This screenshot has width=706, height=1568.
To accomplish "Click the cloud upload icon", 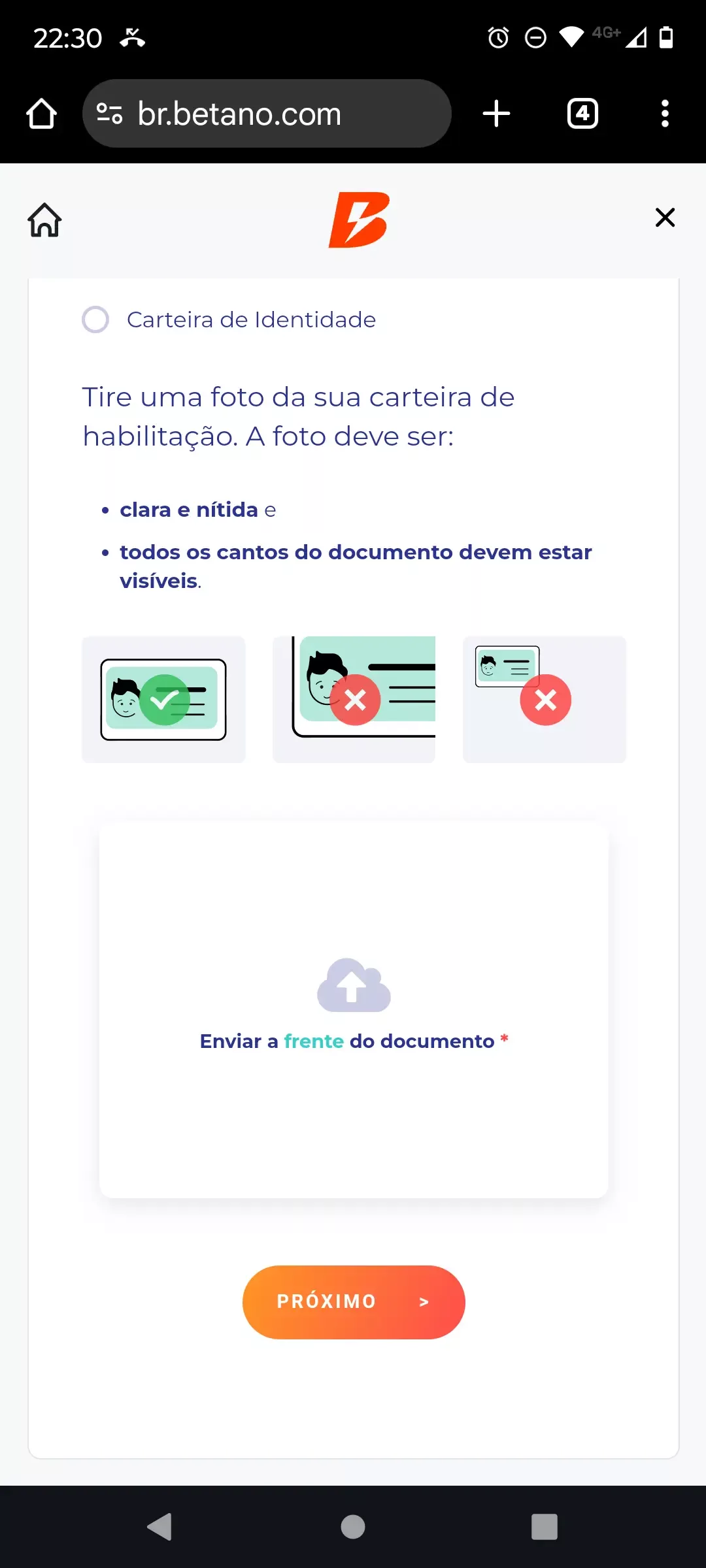I will [352, 983].
